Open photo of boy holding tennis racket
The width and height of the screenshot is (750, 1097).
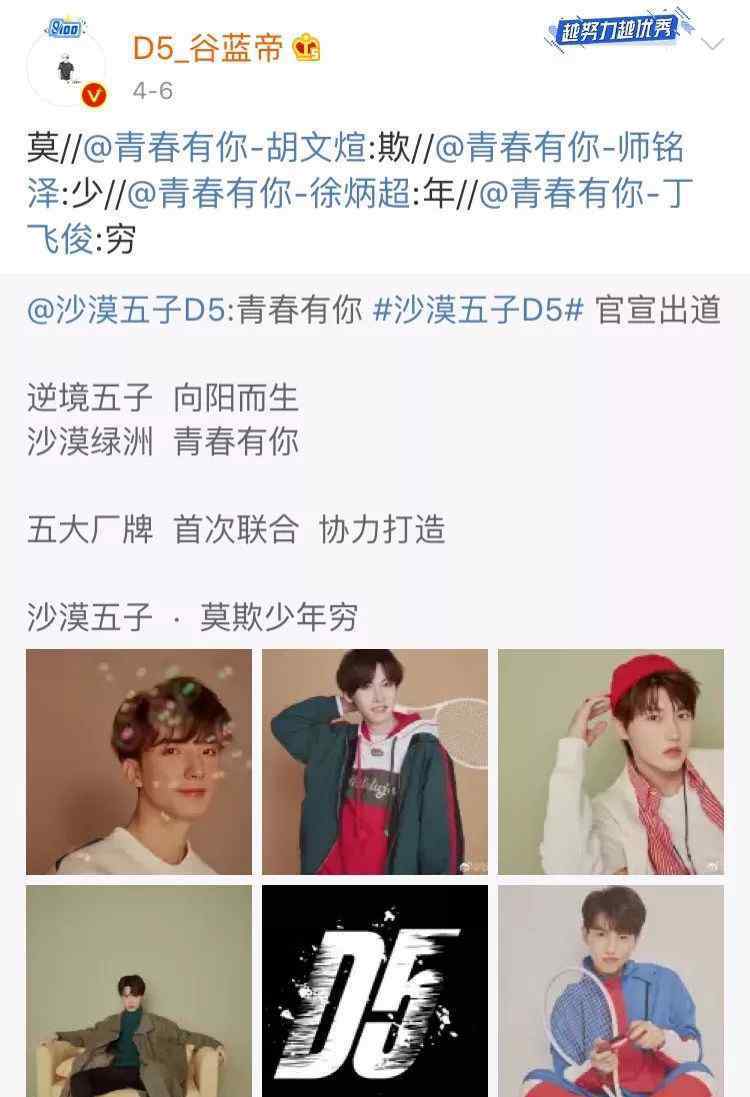(611, 992)
